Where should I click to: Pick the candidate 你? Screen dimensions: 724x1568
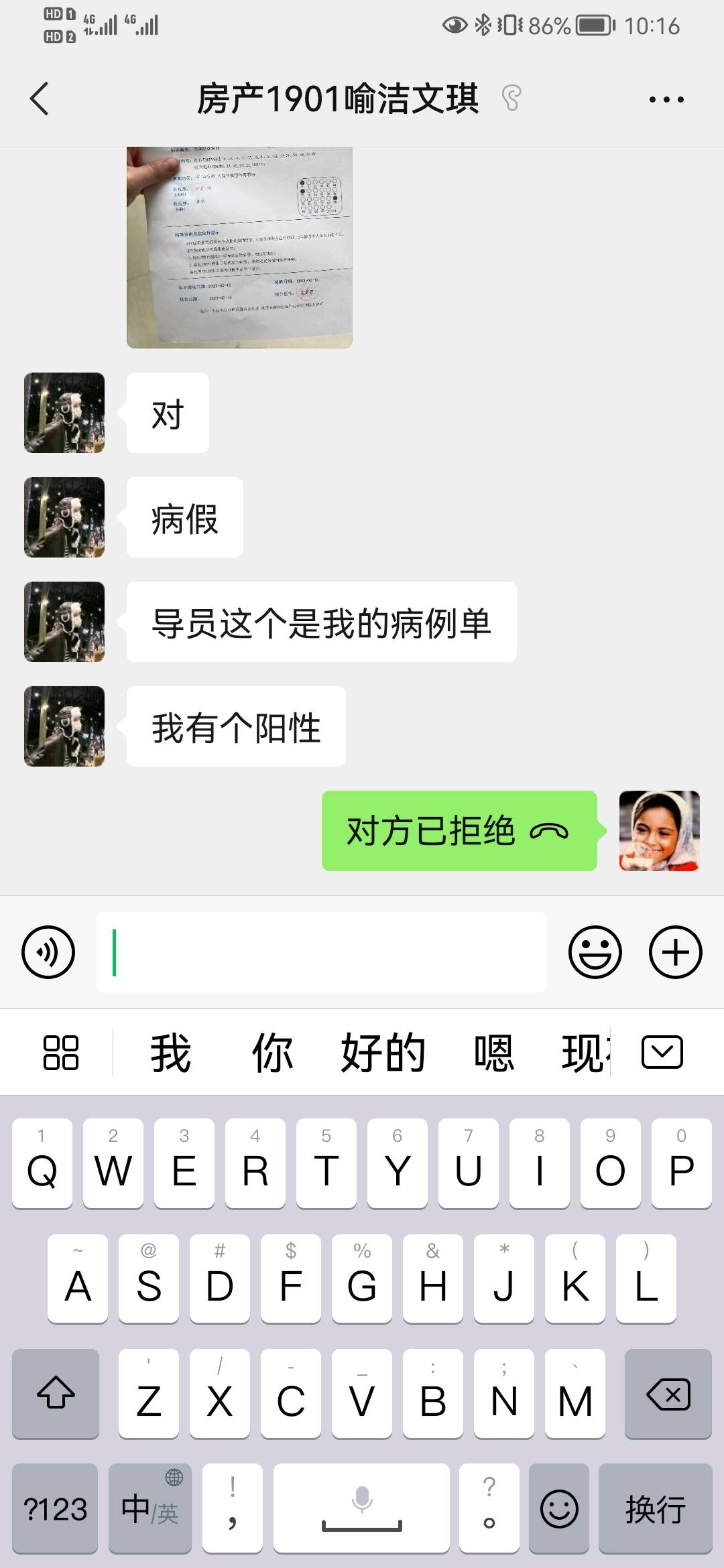(x=272, y=1053)
